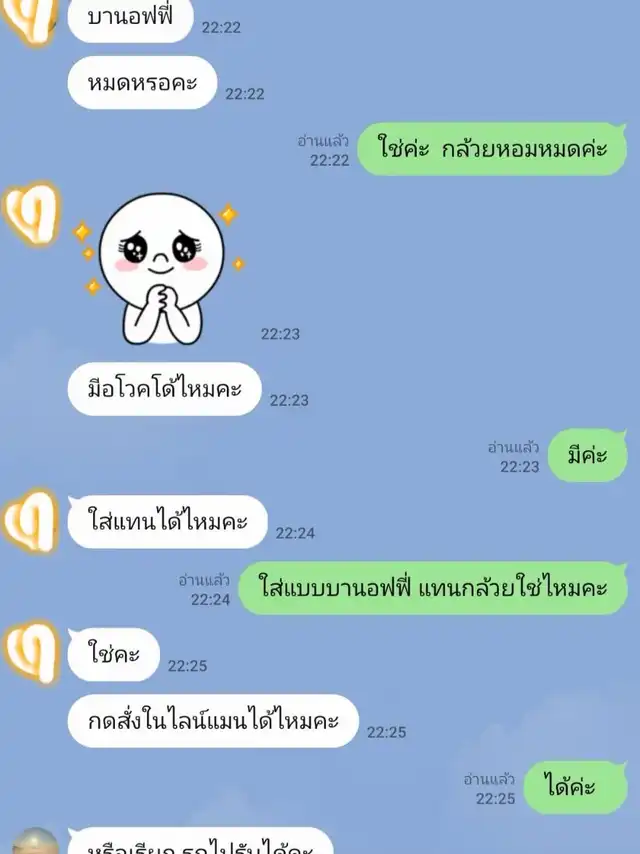View profile from avatar beside "ใช่คะ"
This screenshot has height=854, width=640.
(x=32, y=652)
